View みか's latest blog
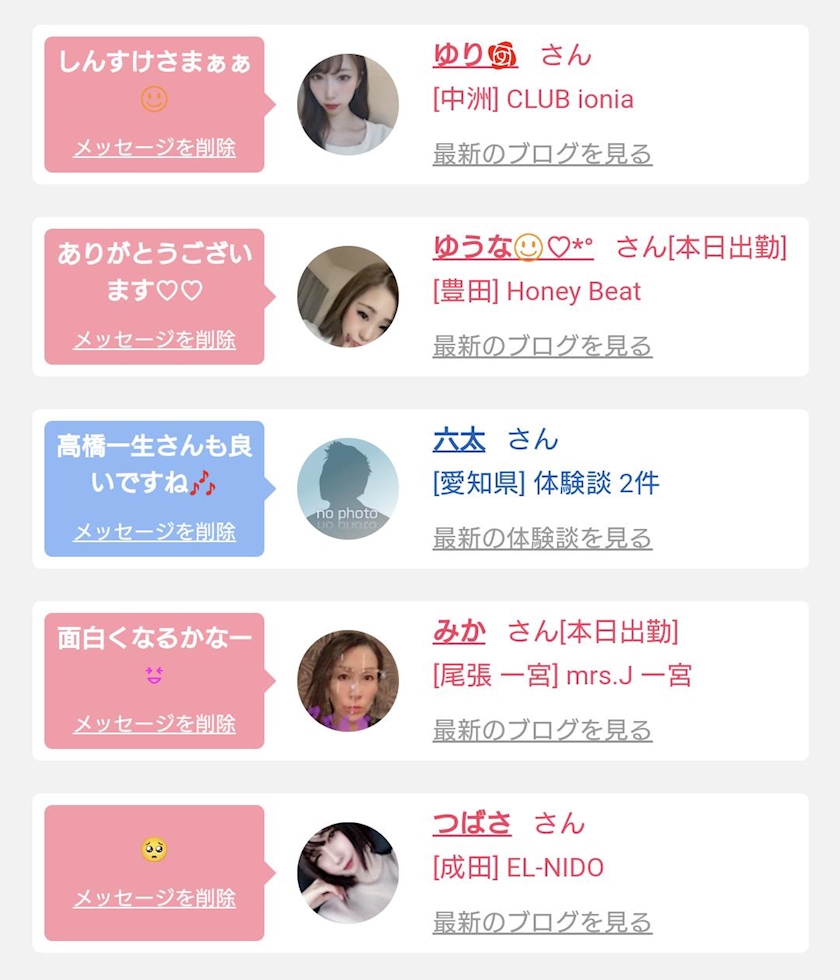Screen dimensions: 840x980 pyautogui.click(x=542, y=731)
